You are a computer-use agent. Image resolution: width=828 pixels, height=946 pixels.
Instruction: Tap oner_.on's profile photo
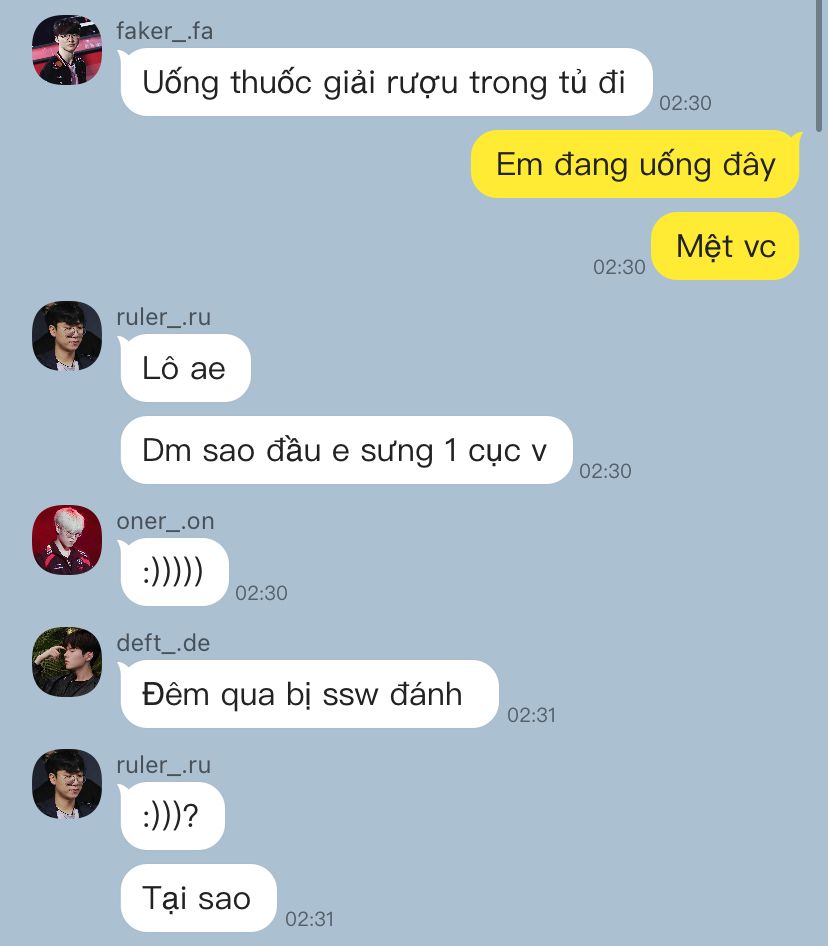[x=67, y=540]
